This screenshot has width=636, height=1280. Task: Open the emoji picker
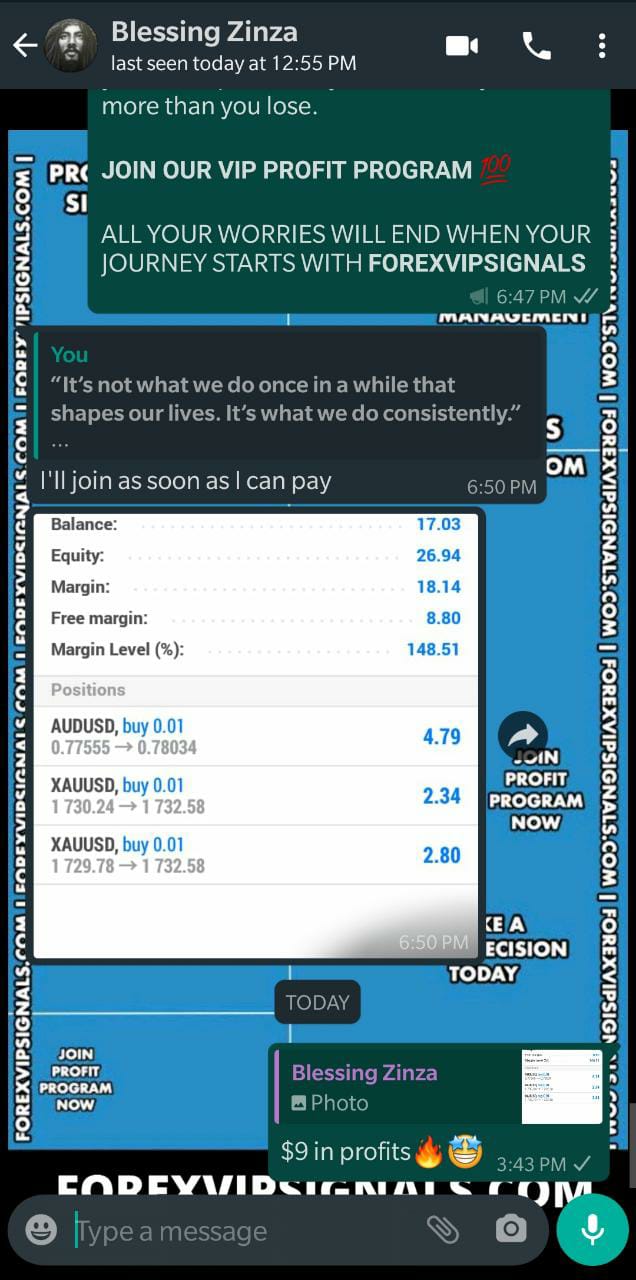(x=41, y=1230)
